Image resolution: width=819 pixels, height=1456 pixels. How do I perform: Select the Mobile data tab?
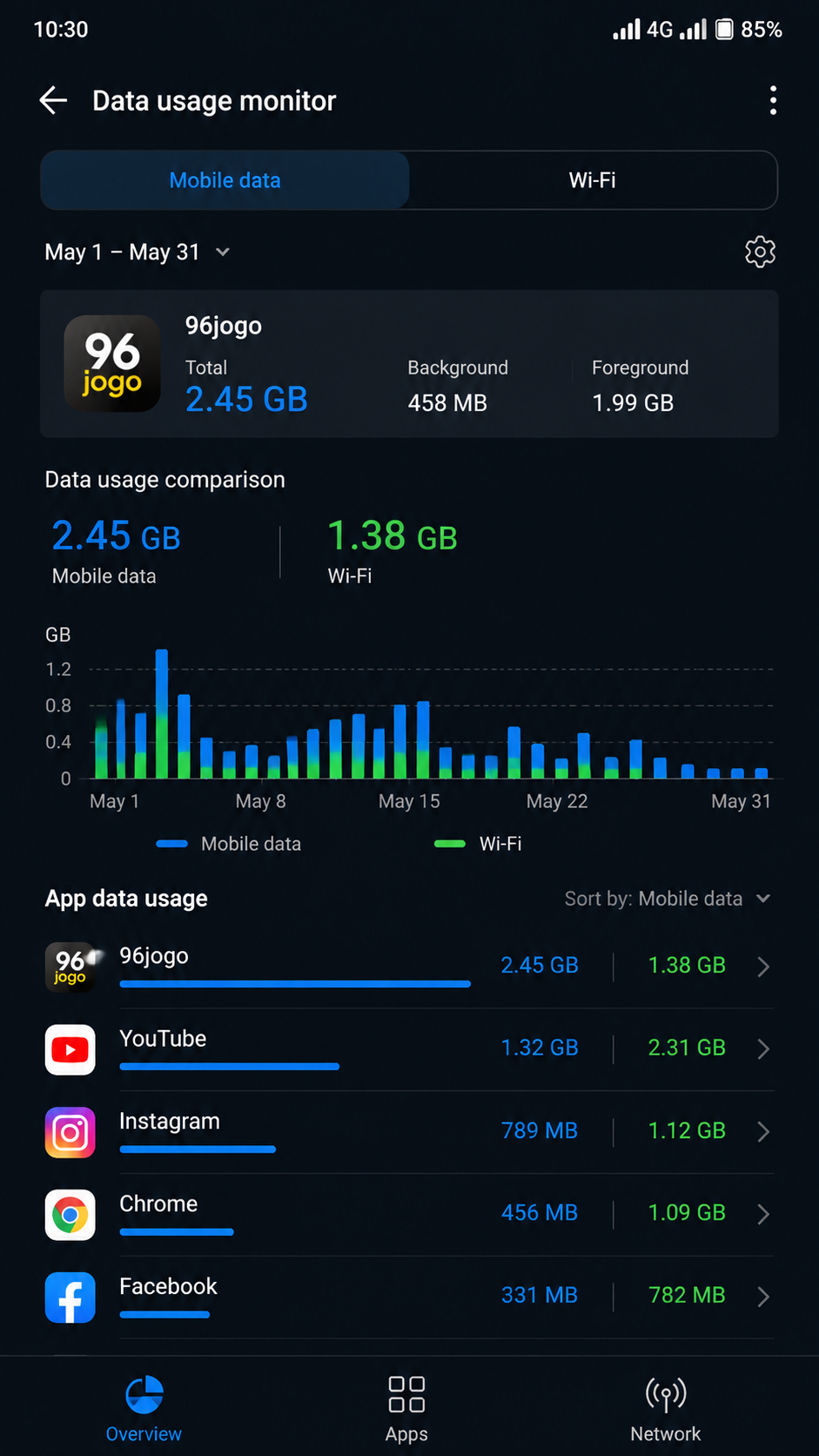225,180
